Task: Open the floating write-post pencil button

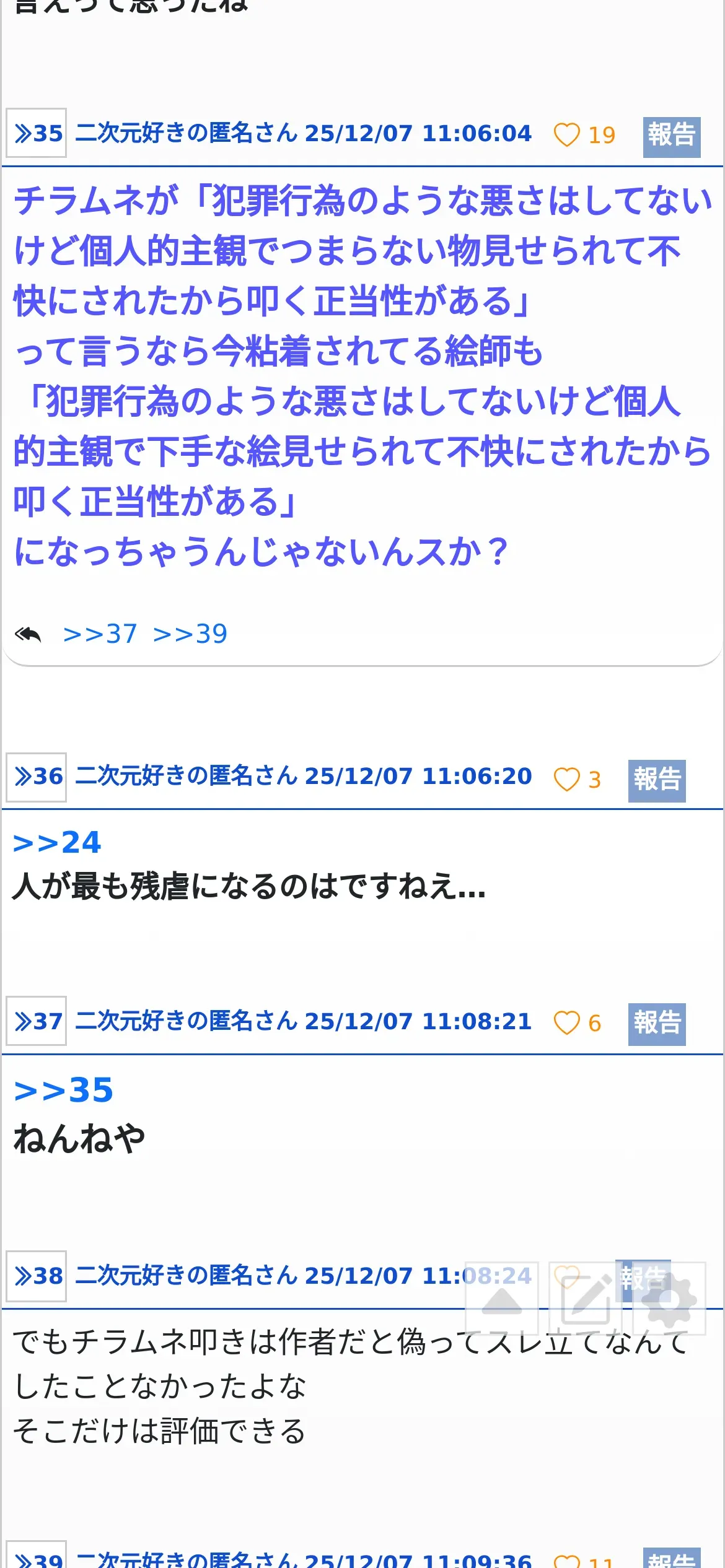Action: pyautogui.click(x=586, y=1298)
